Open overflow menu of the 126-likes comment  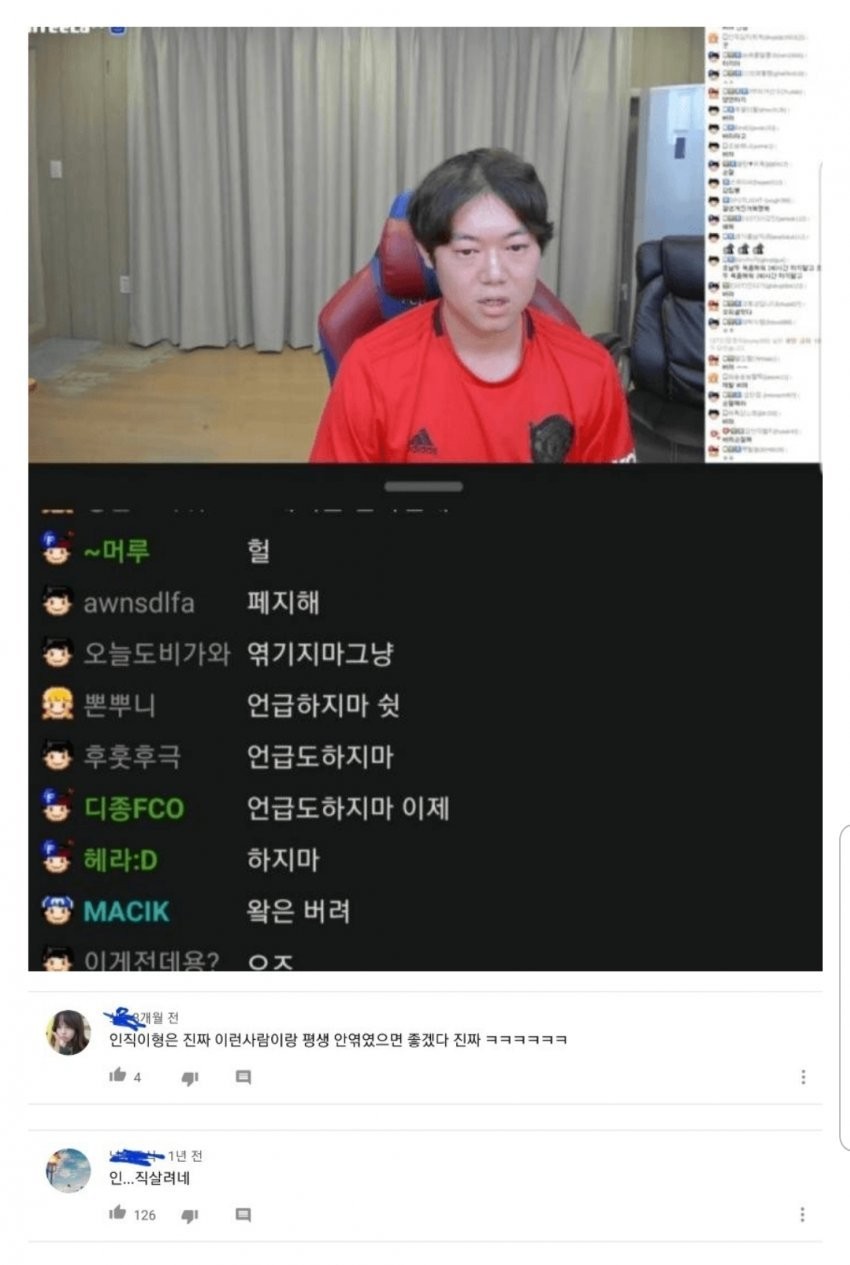pos(802,1215)
